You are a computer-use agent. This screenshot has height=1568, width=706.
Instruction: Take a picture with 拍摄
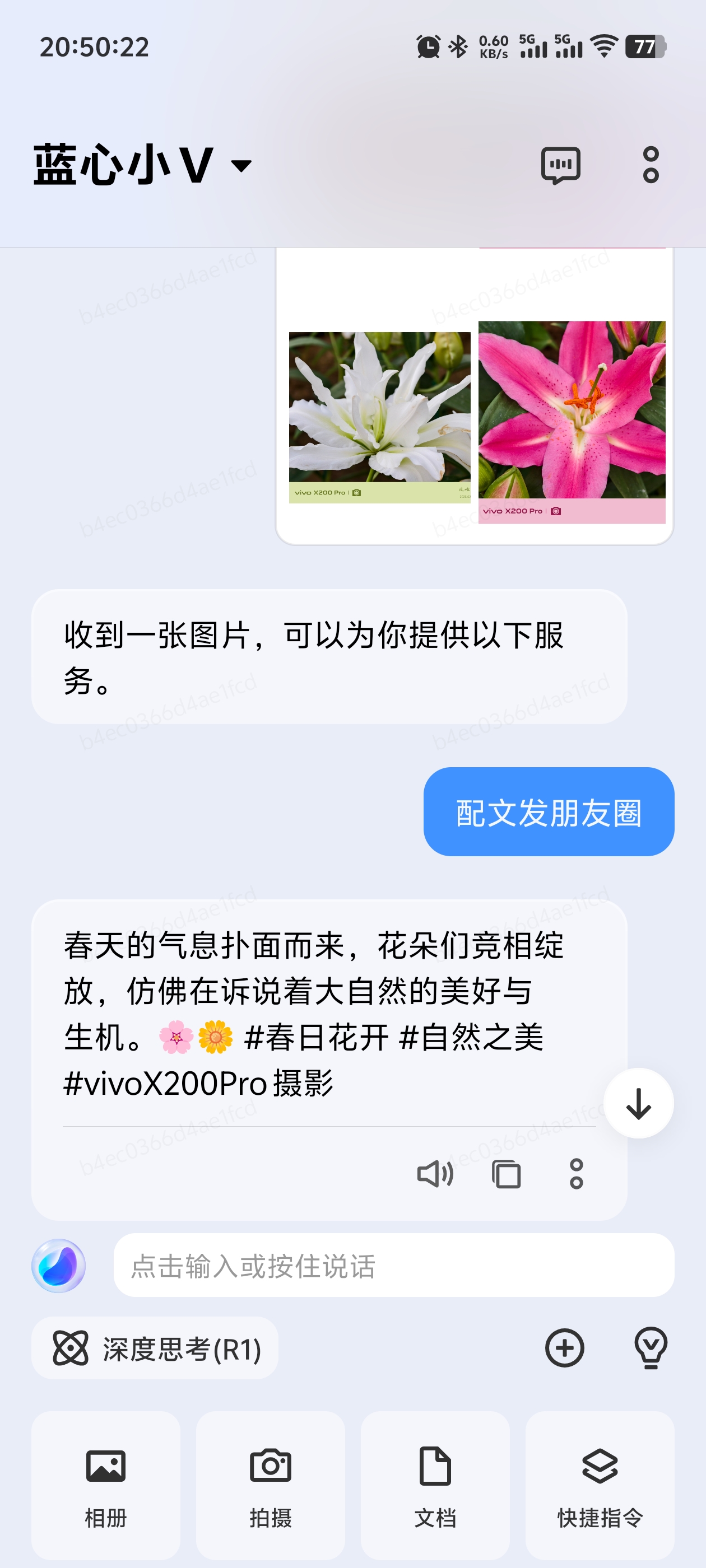[x=271, y=1485]
